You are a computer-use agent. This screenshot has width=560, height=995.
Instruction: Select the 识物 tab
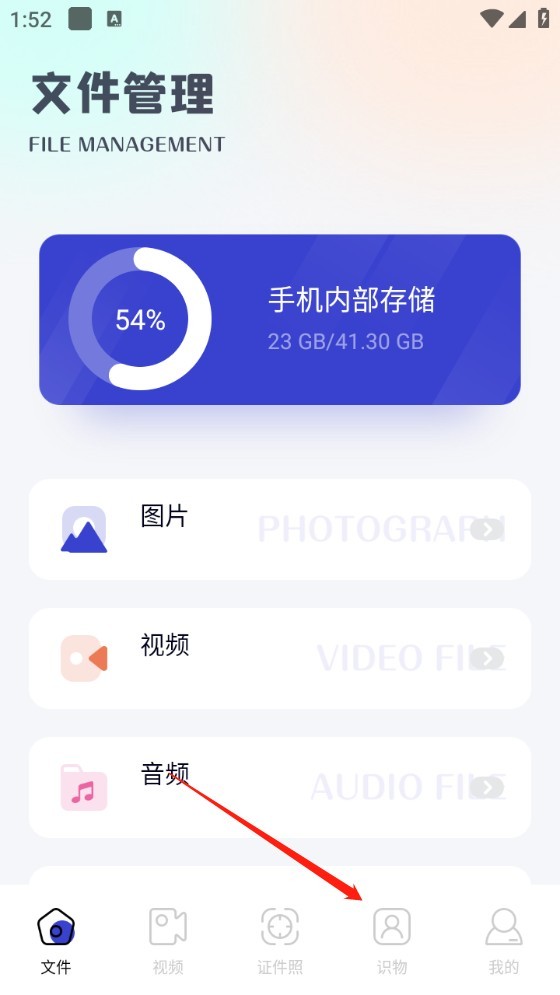[392, 941]
